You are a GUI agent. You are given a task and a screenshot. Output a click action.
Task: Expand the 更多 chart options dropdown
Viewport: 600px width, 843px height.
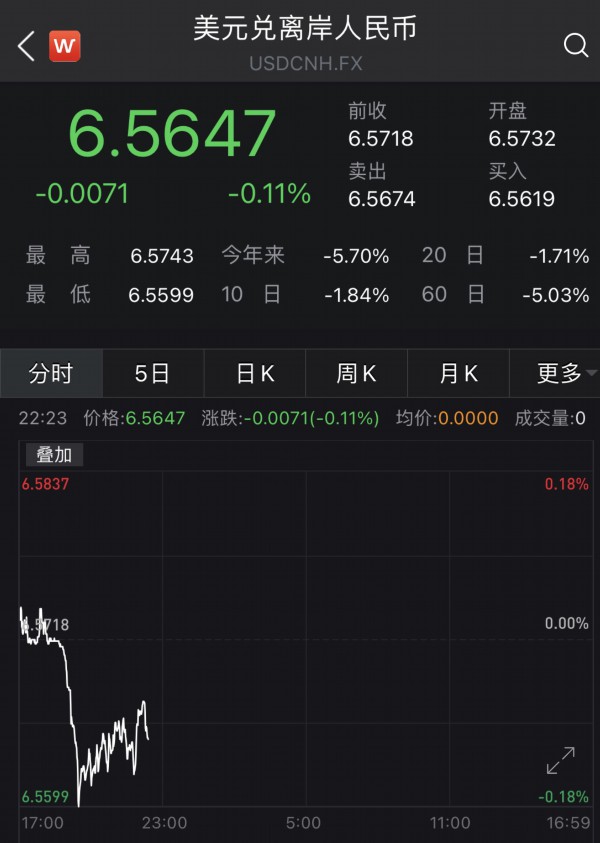click(564, 374)
